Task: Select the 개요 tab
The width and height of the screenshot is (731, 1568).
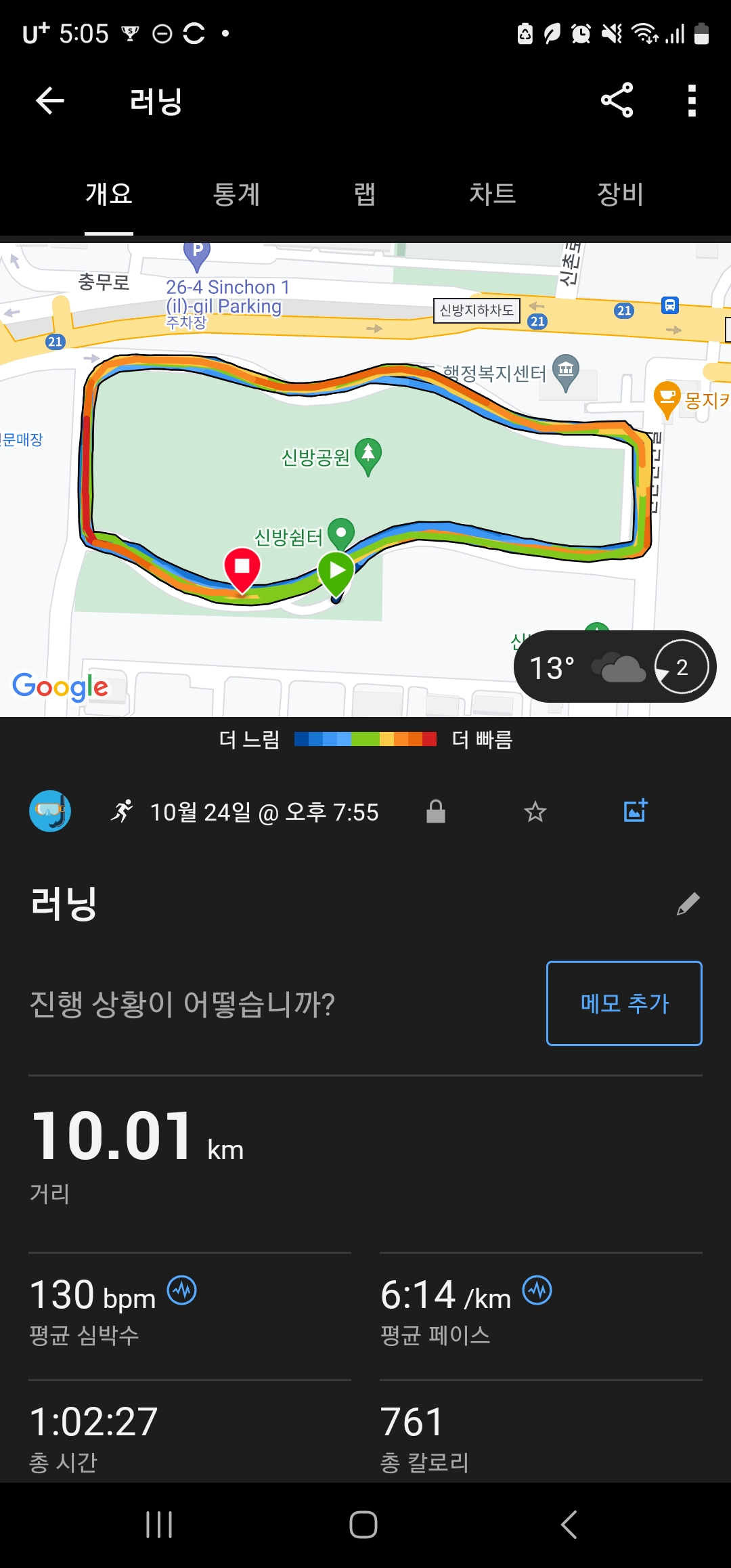Action: [x=109, y=194]
